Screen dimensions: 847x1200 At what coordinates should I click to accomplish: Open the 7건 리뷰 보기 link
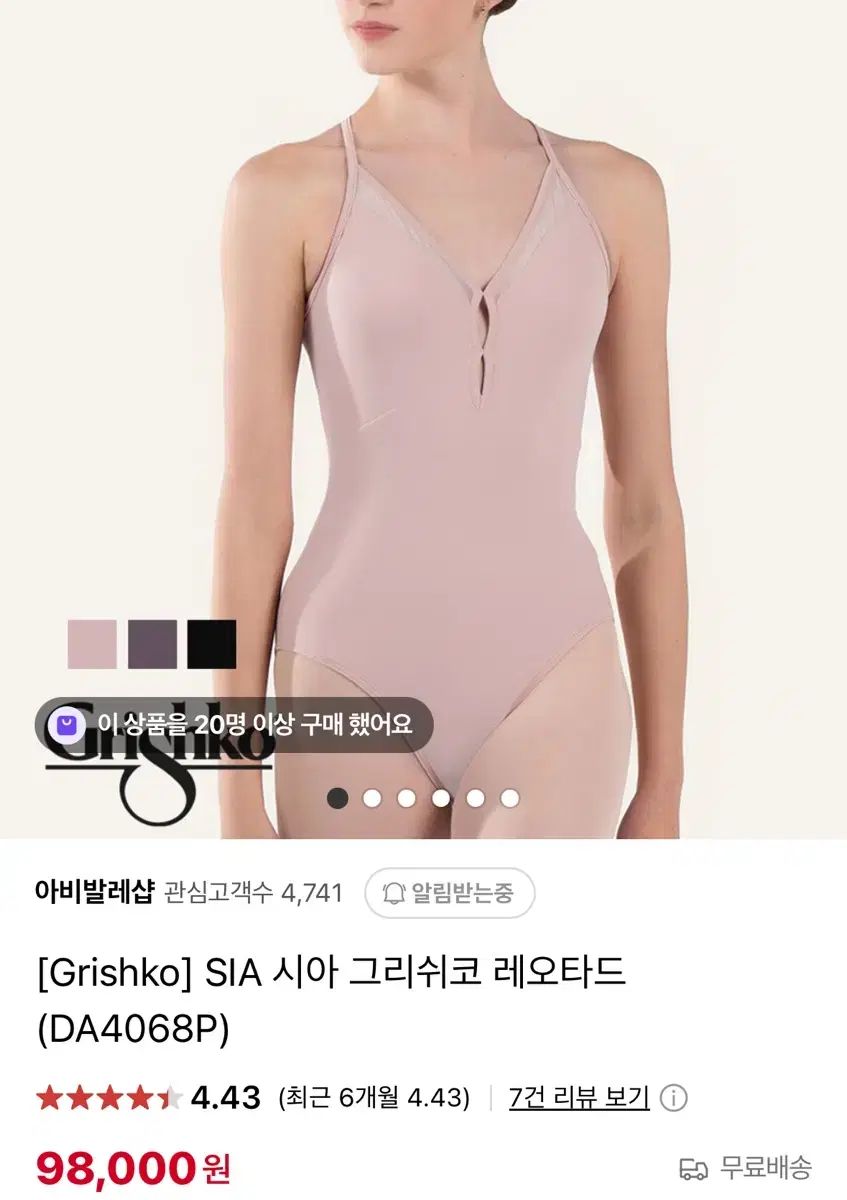click(x=578, y=1098)
